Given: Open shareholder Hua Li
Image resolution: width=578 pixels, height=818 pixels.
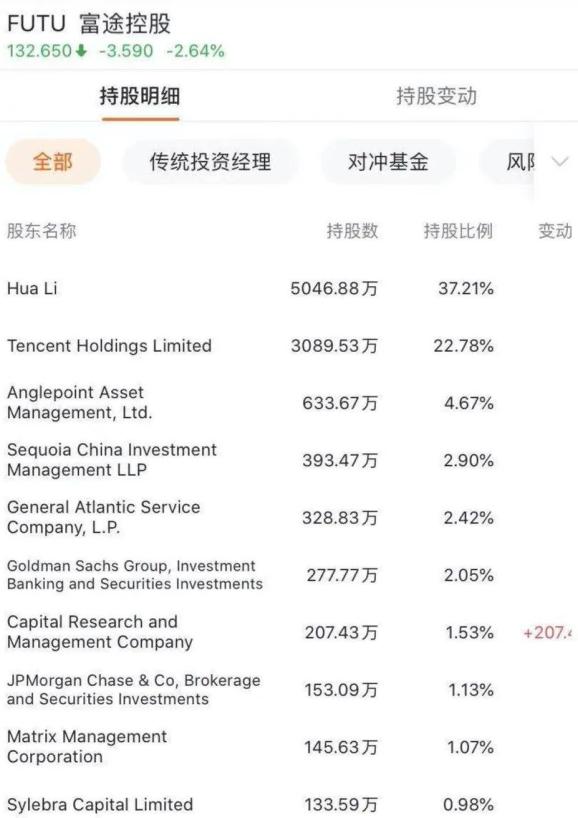Looking at the screenshot, I should (289, 288).
